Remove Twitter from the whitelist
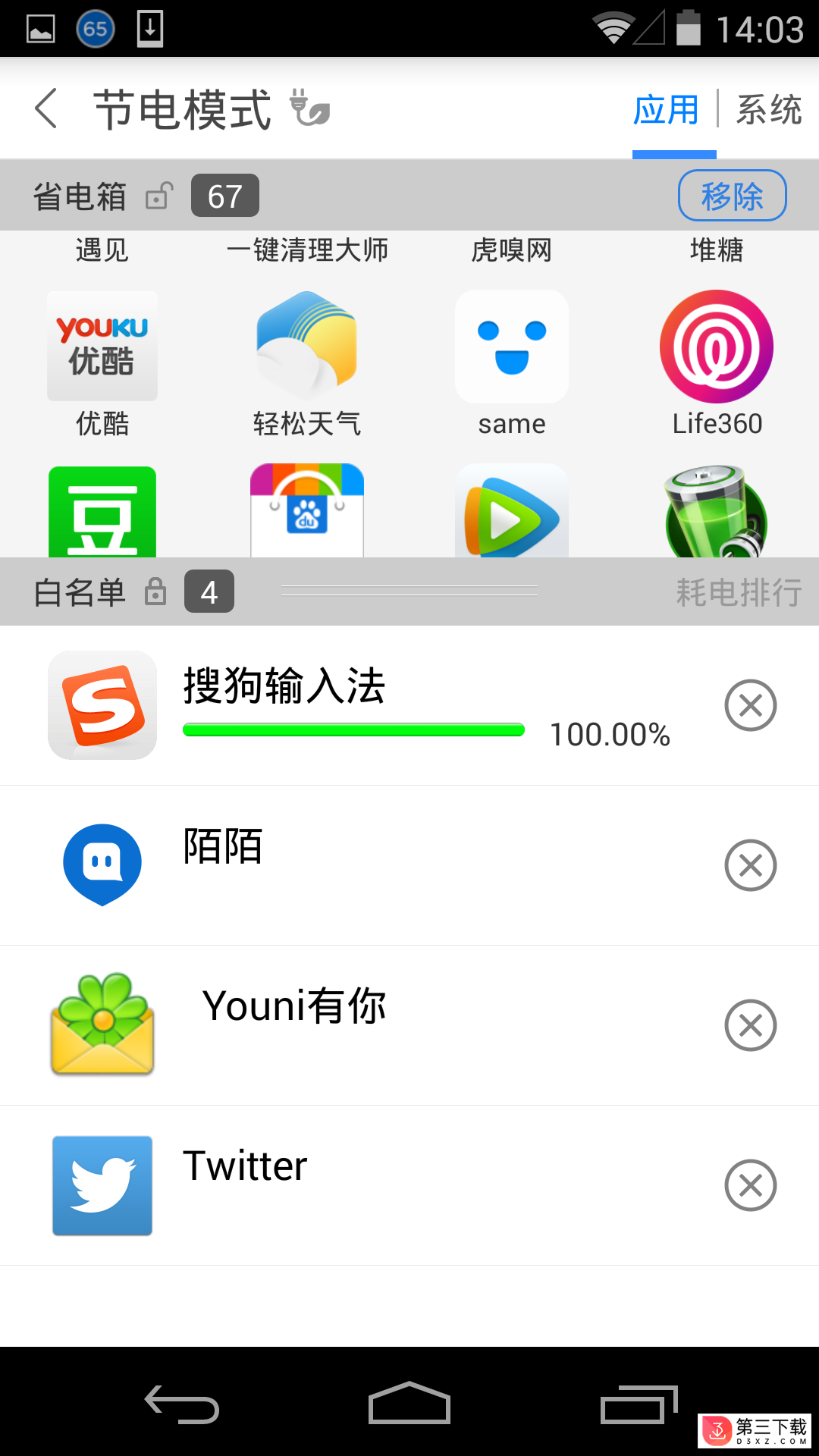 tap(750, 1185)
